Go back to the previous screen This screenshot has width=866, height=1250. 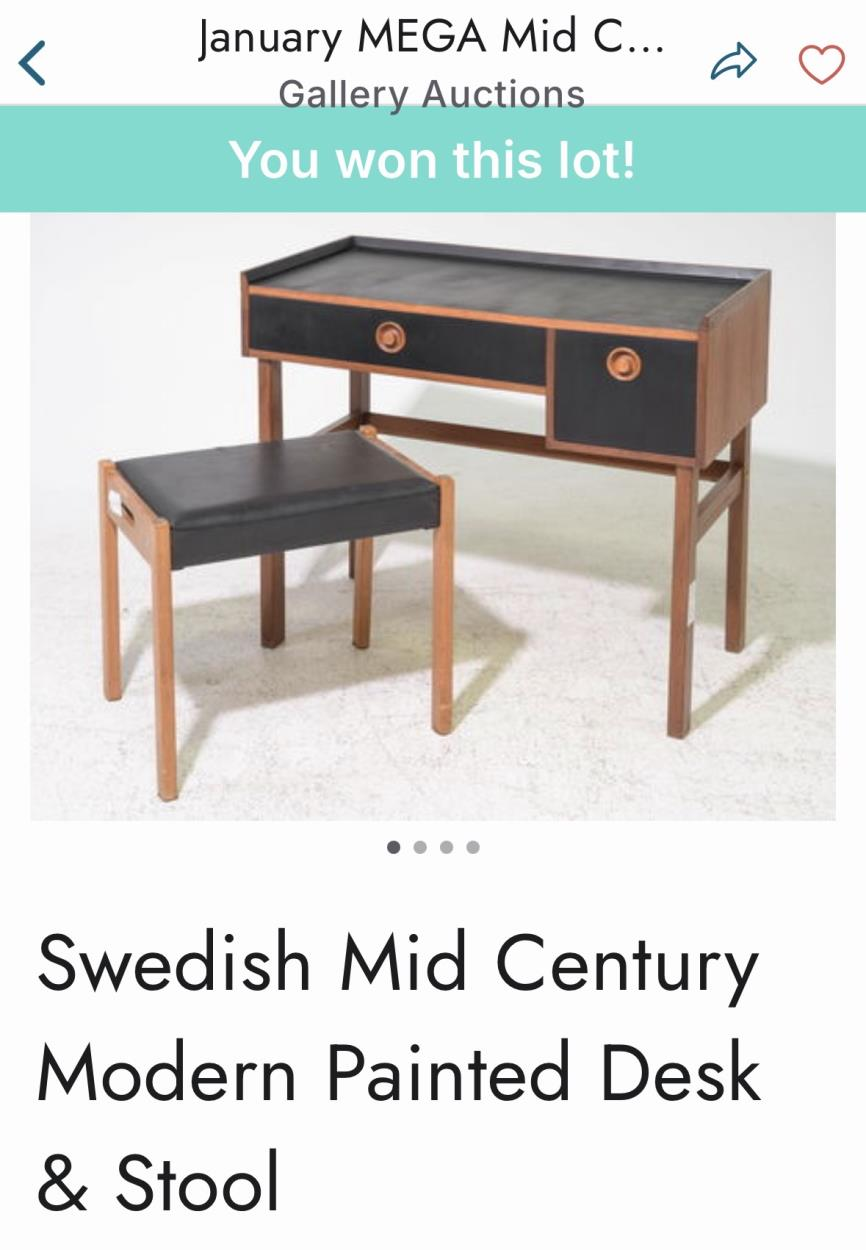point(32,63)
